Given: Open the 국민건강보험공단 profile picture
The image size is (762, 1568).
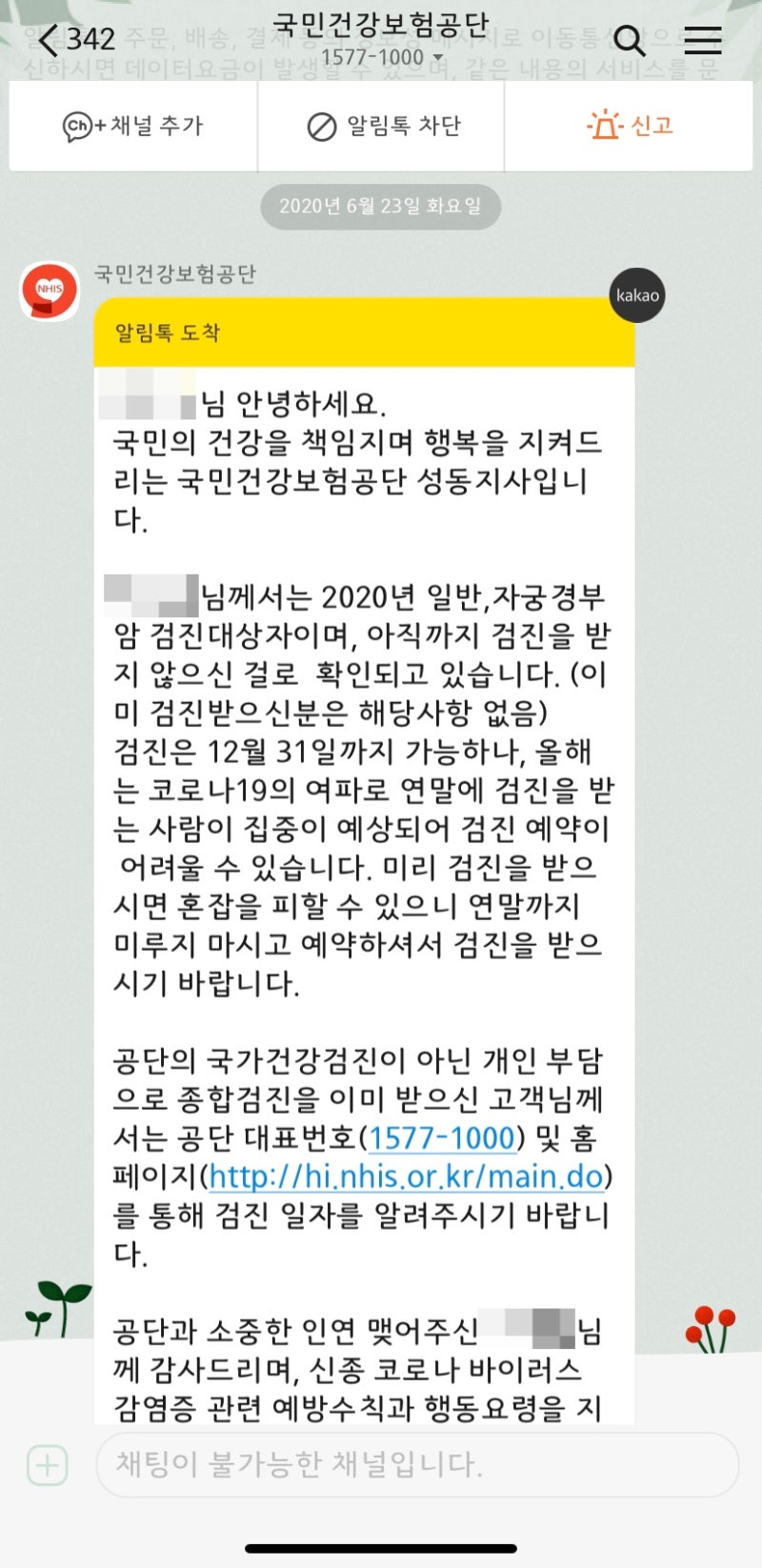Looking at the screenshot, I should 50,290.
